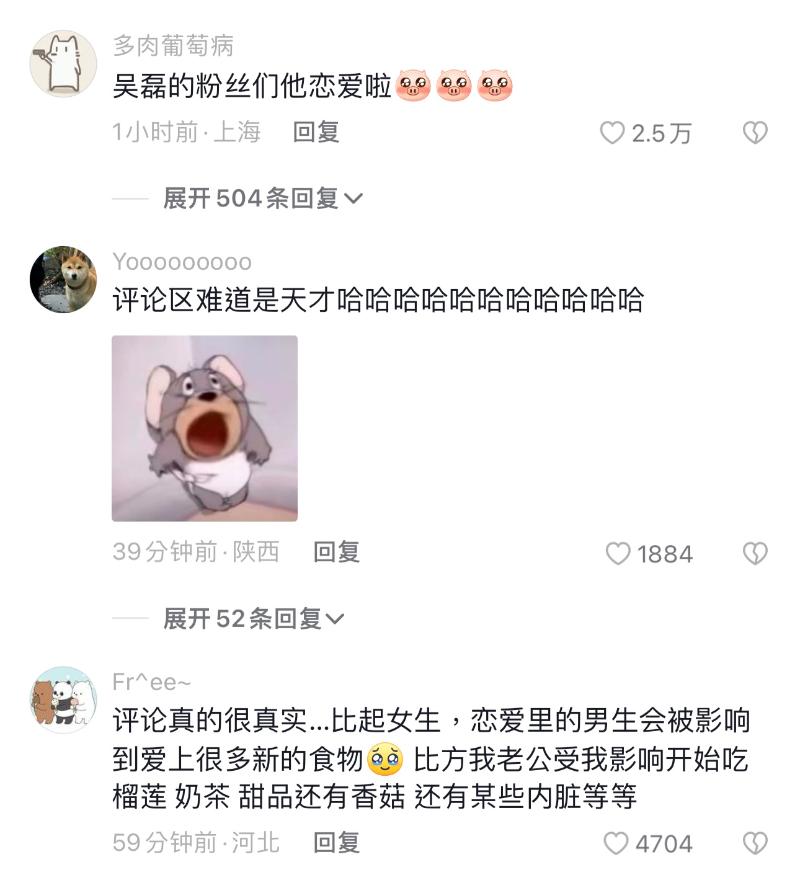Open Yooooooooo's profile avatar
Viewport: 800px width, 888px height.
62,279
